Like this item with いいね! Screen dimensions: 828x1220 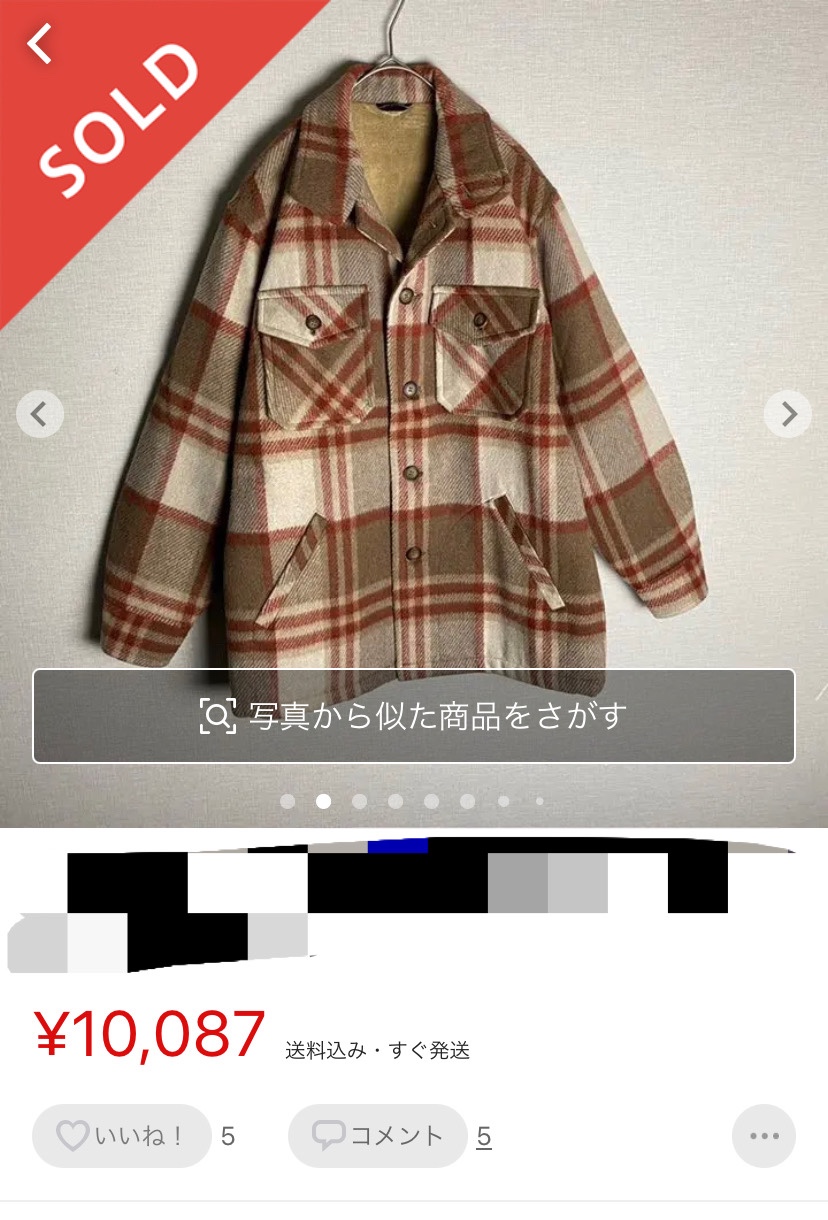pos(121,1136)
